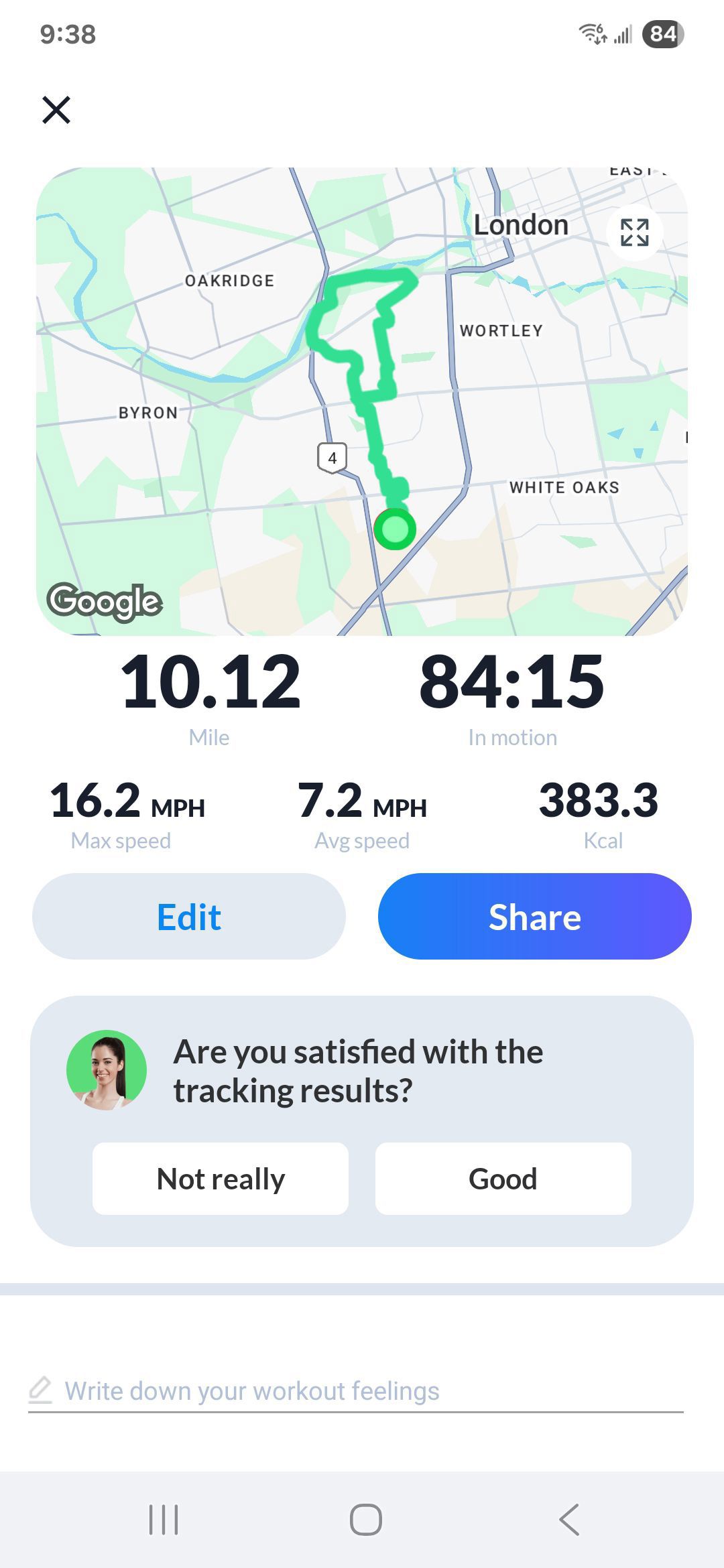Close the workout summary screen

tap(56, 110)
